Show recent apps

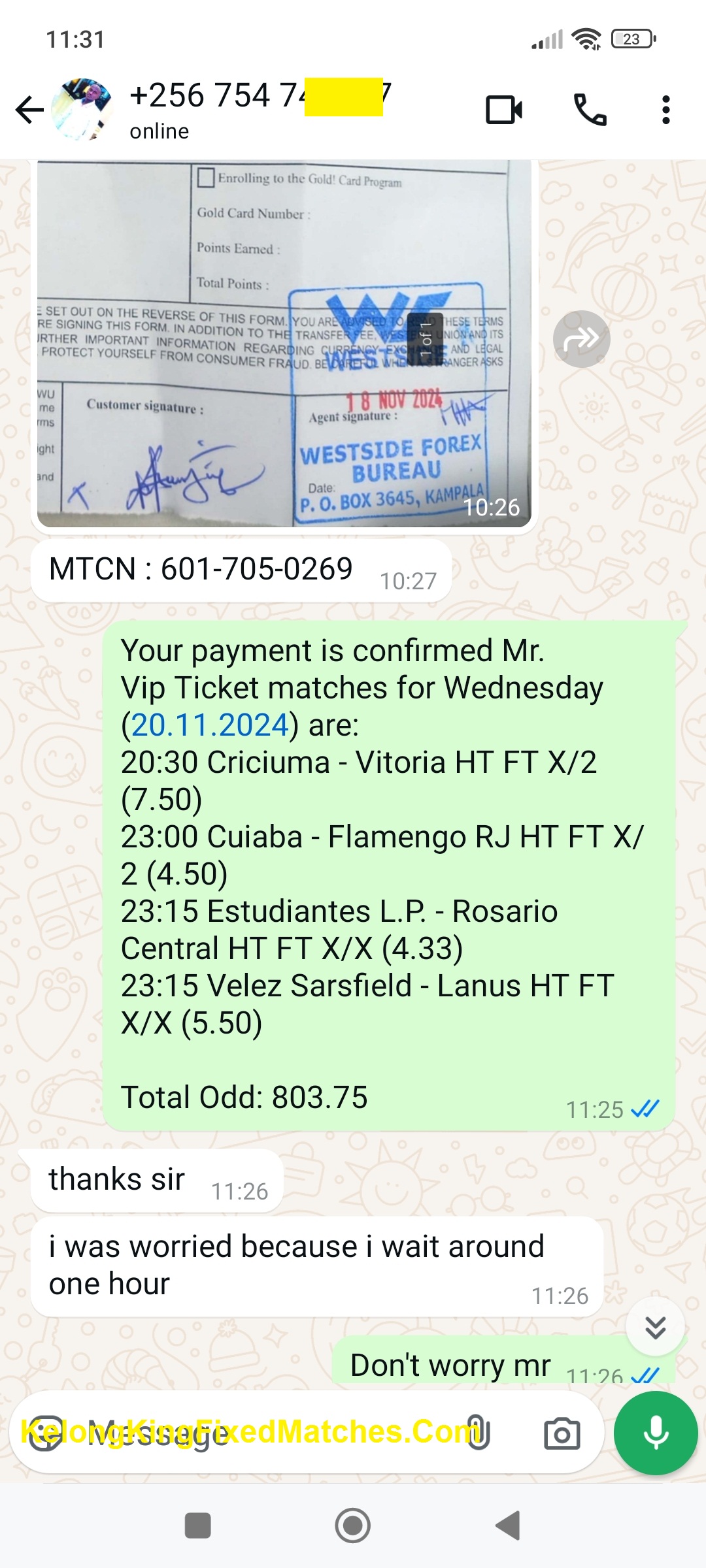pos(198,1526)
